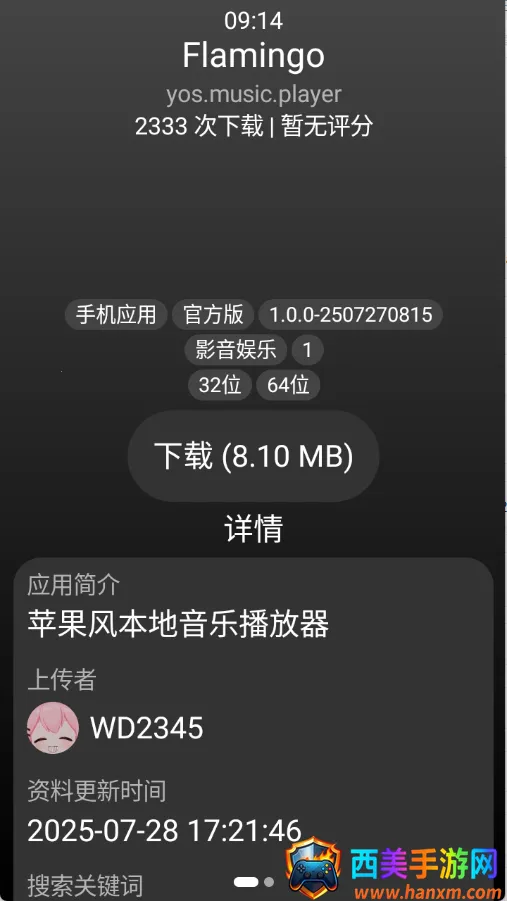Image resolution: width=507 pixels, height=901 pixels.
Task: Open the 影音娱乐 category chip
Action: pos(236,350)
